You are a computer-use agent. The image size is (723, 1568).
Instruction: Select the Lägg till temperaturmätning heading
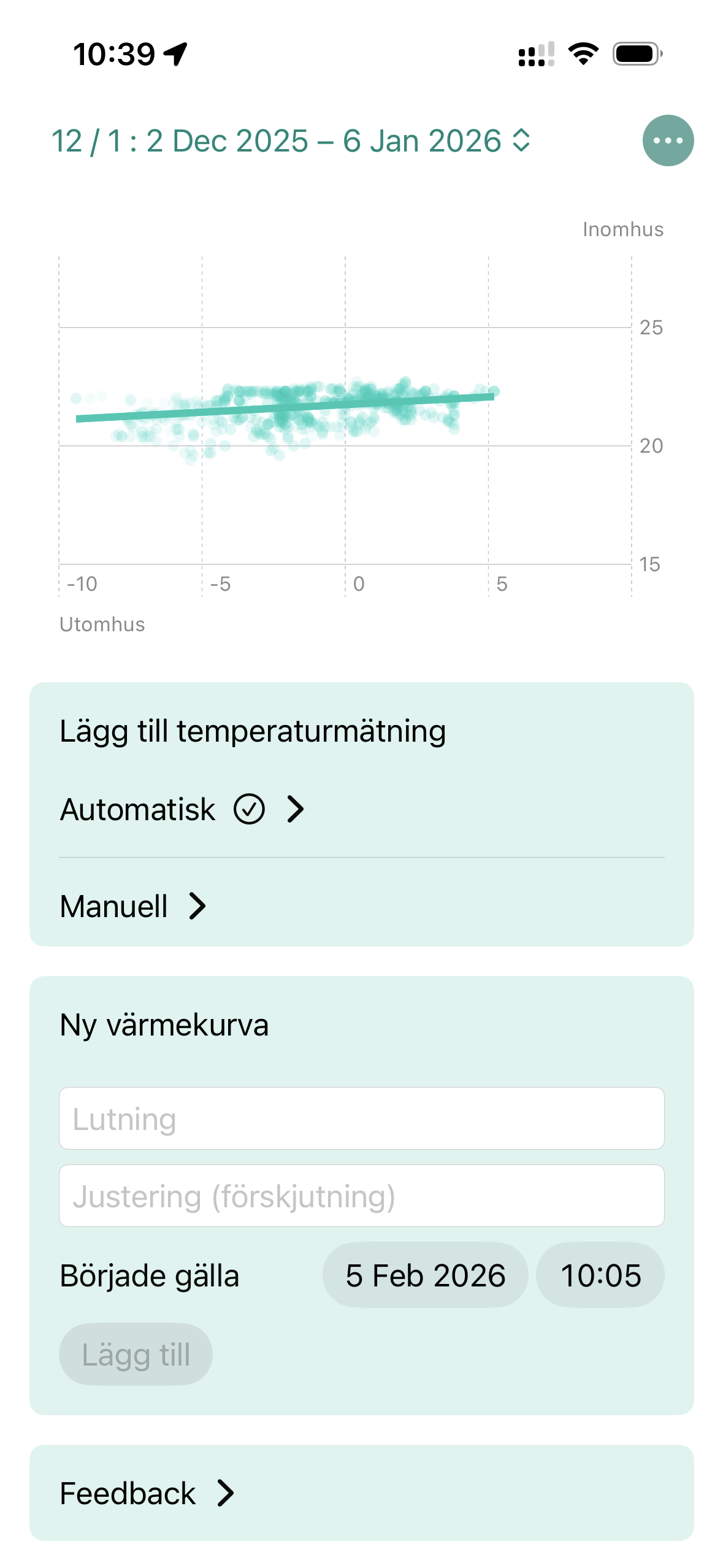coord(253,730)
